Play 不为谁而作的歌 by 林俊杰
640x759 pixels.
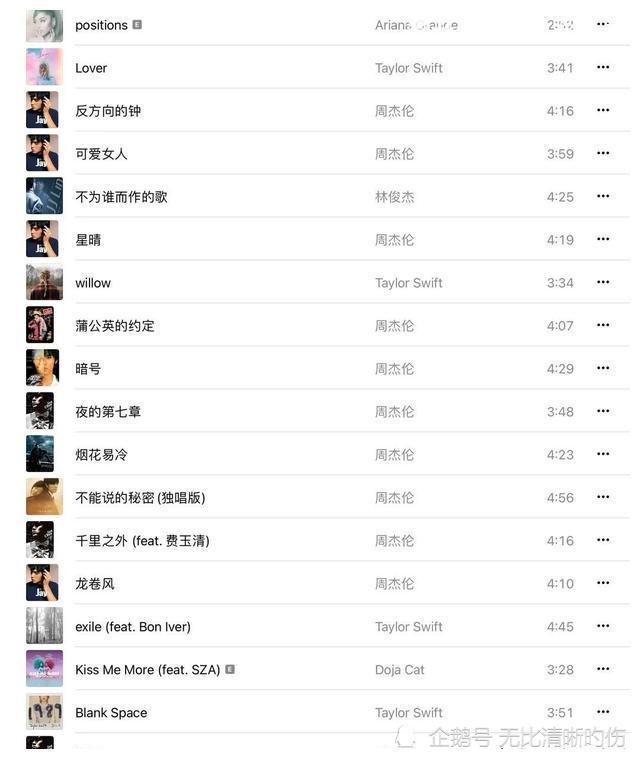click(x=121, y=197)
